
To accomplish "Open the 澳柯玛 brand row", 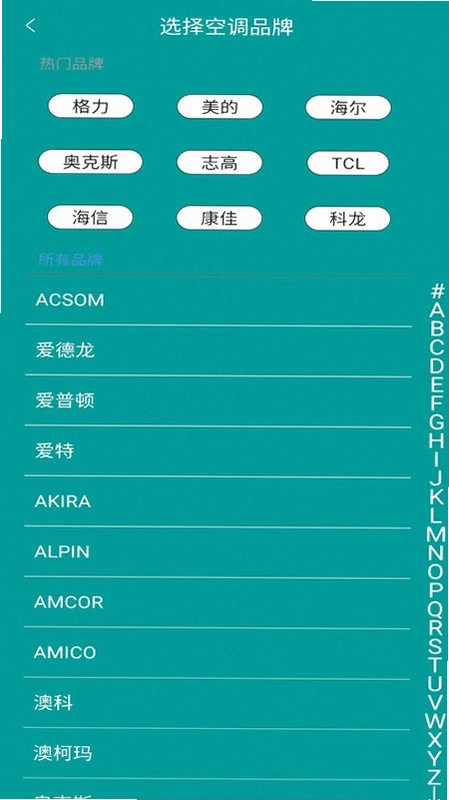I will click(216, 754).
